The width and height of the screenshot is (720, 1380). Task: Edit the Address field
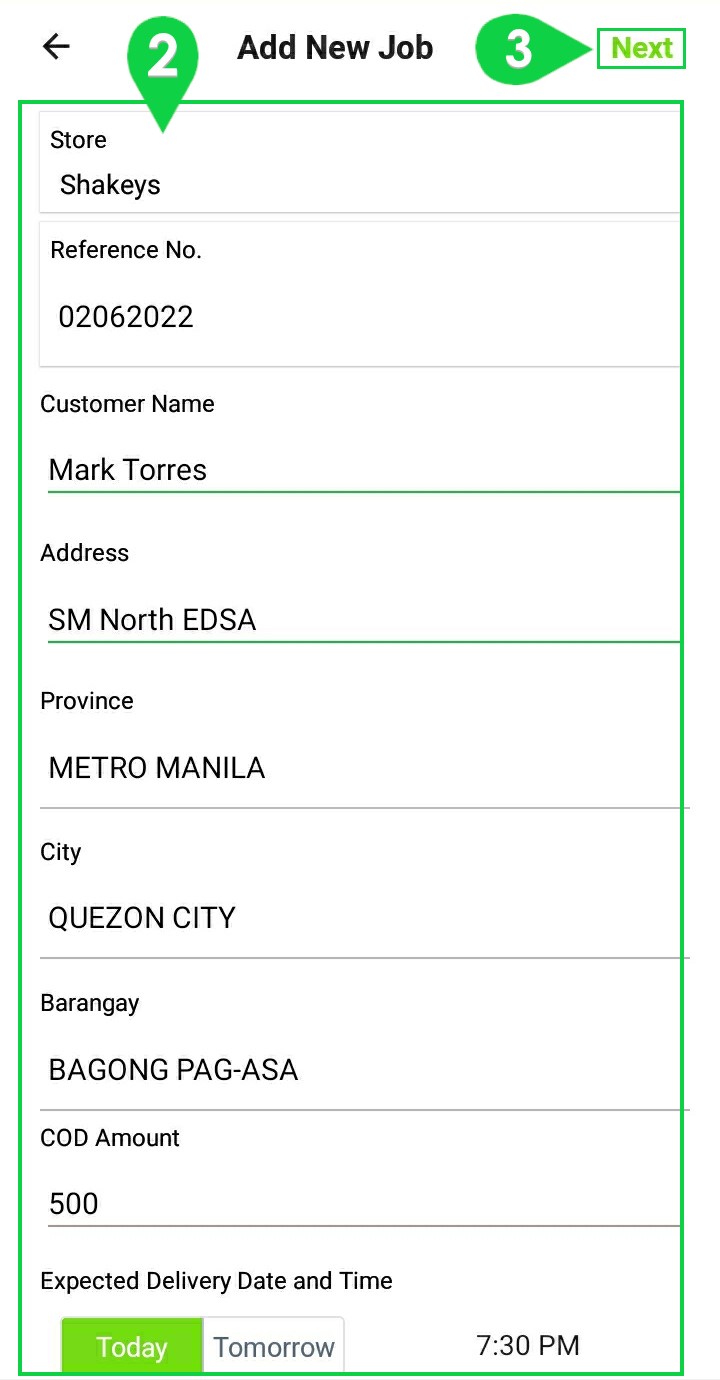pos(364,620)
